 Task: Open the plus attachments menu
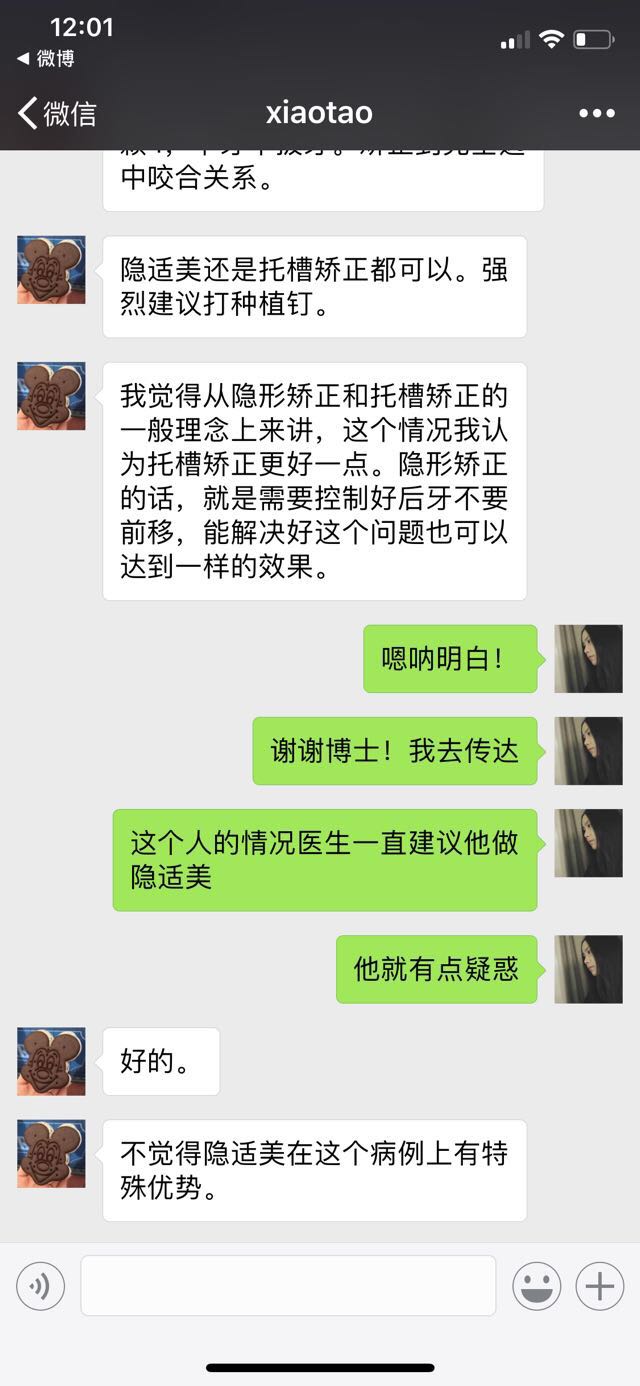click(x=599, y=1286)
